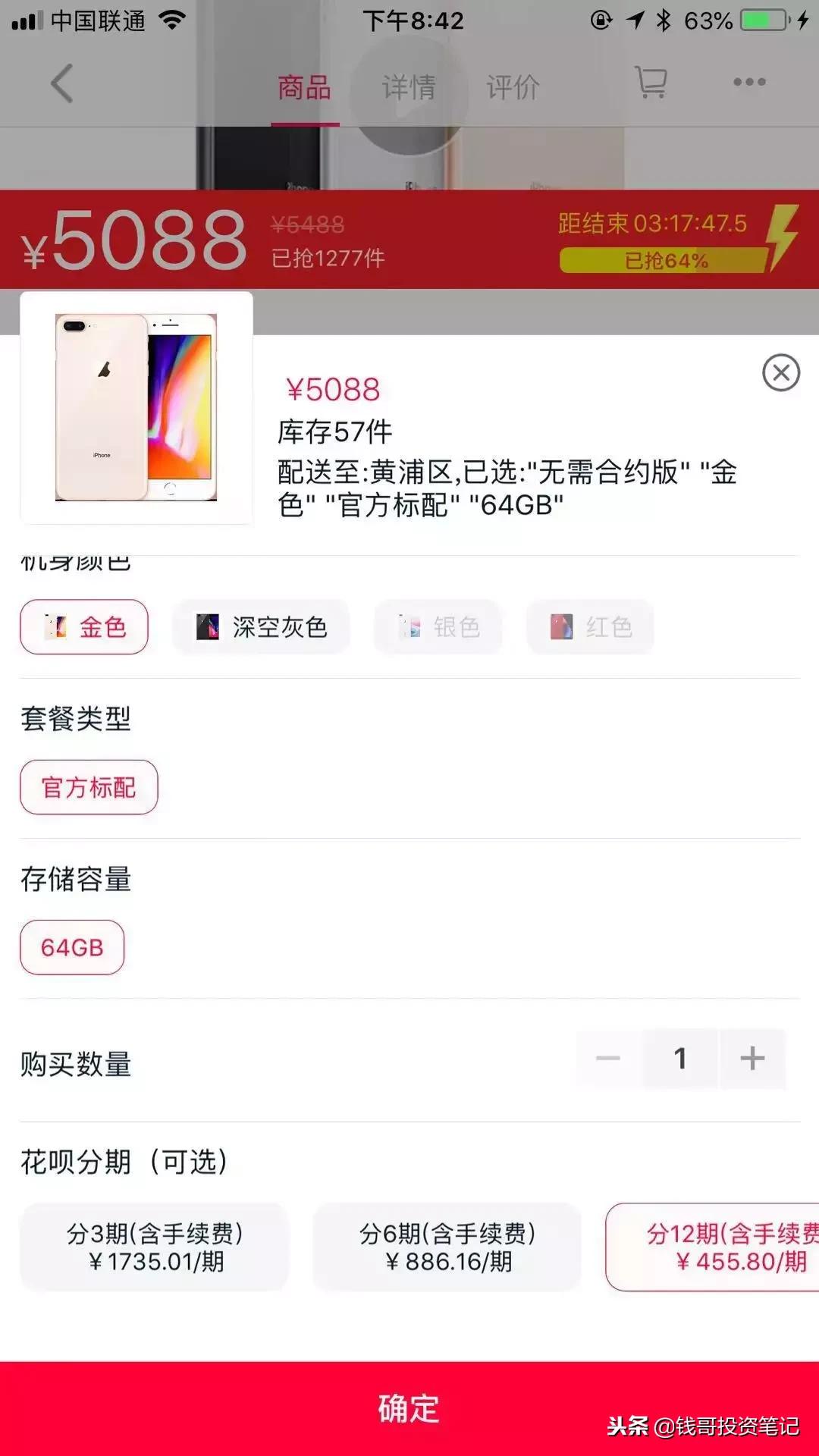Switch to the 评价 tab
The image size is (819, 1456).
[513, 87]
